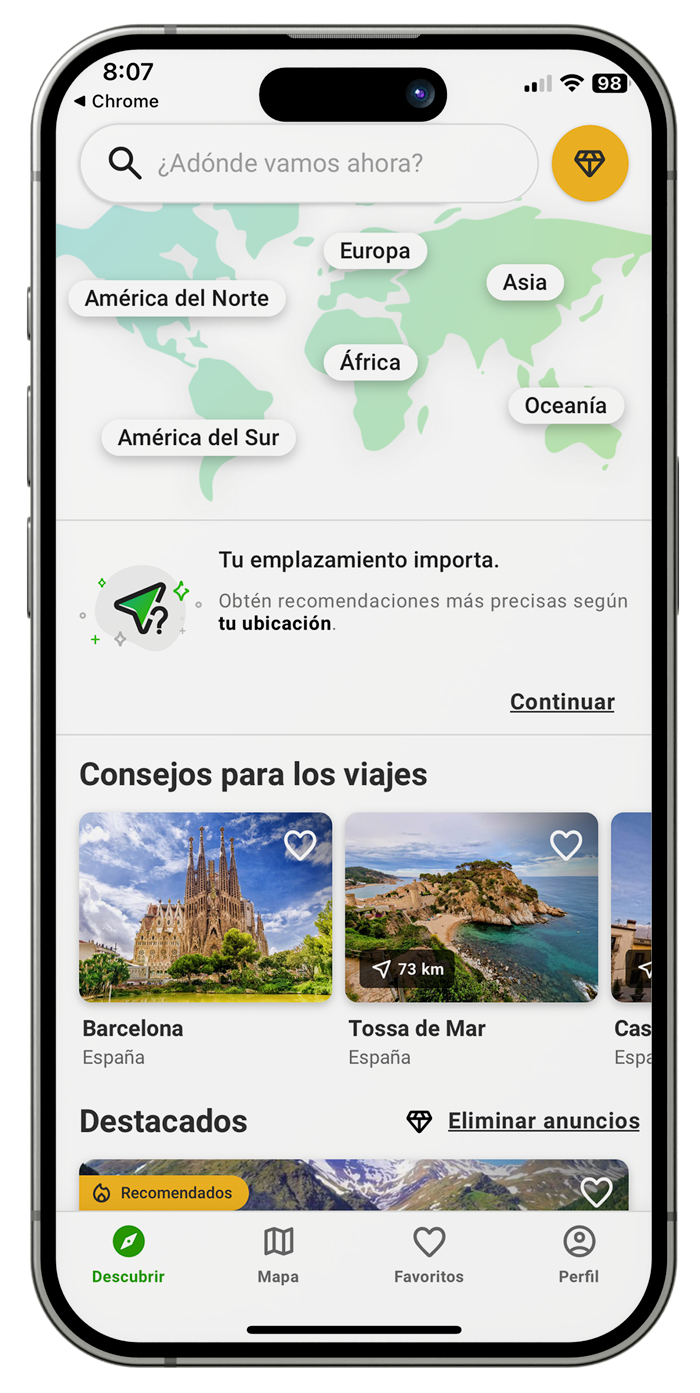The width and height of the screenshot is (700, 1393).
Task: Open the Tossa de Mar card
Action: [471, 907]
